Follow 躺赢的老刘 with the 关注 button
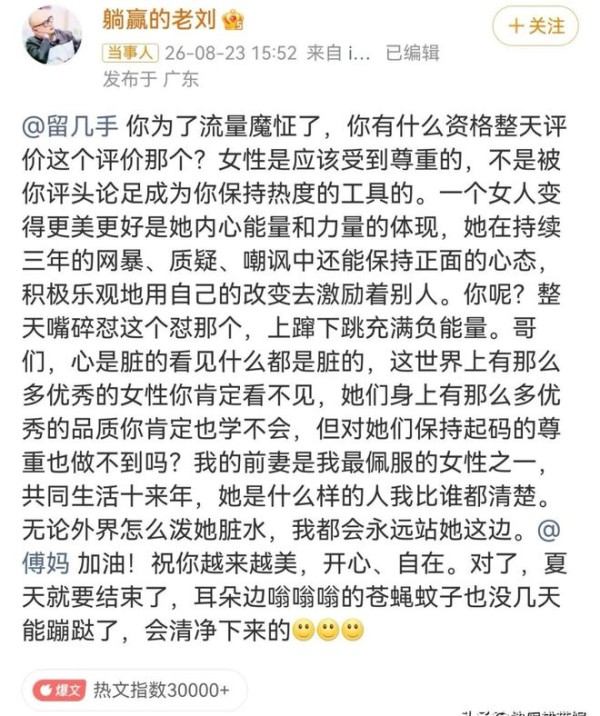 point(536,26)
